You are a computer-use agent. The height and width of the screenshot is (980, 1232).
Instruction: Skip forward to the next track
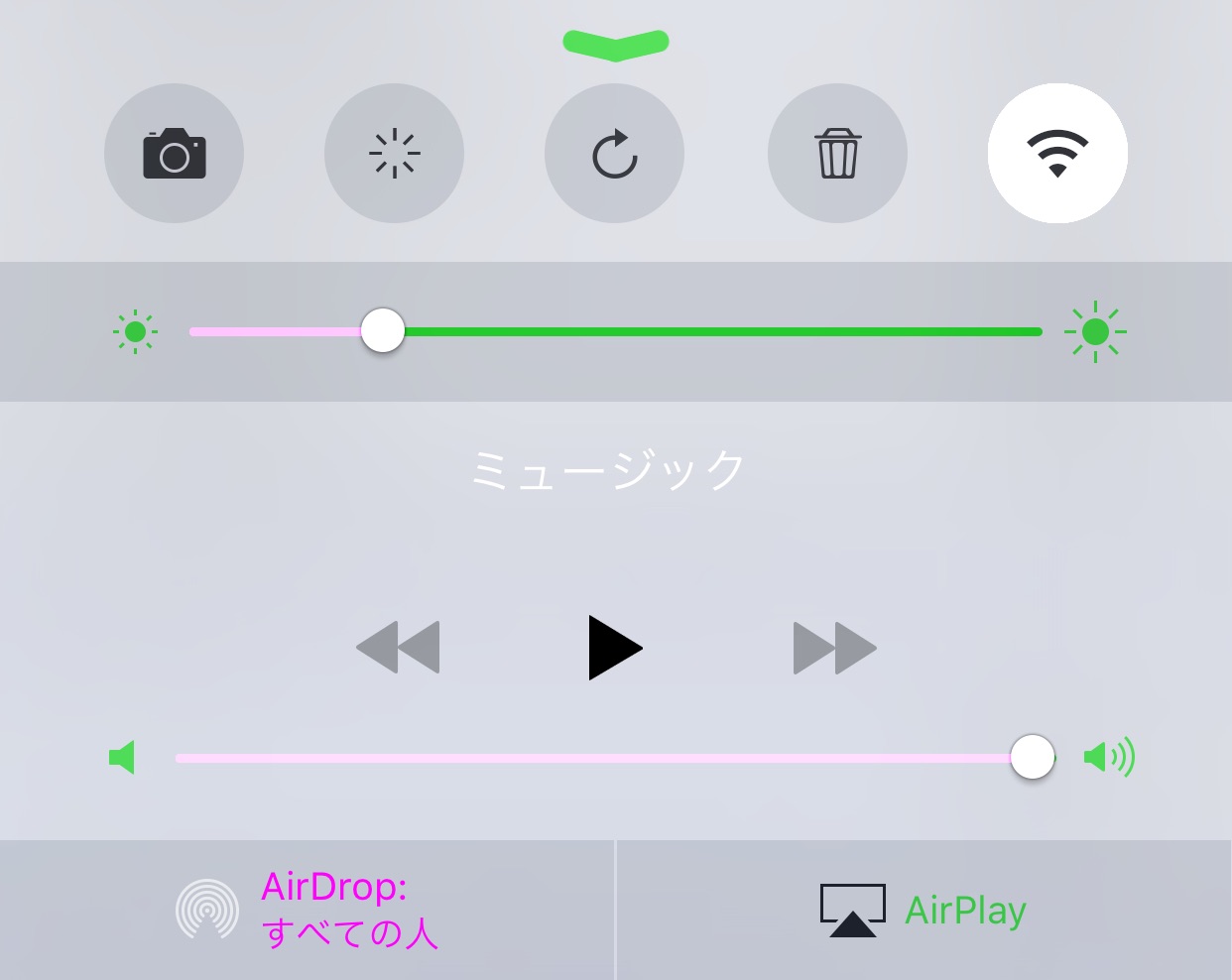click(834, 648)
